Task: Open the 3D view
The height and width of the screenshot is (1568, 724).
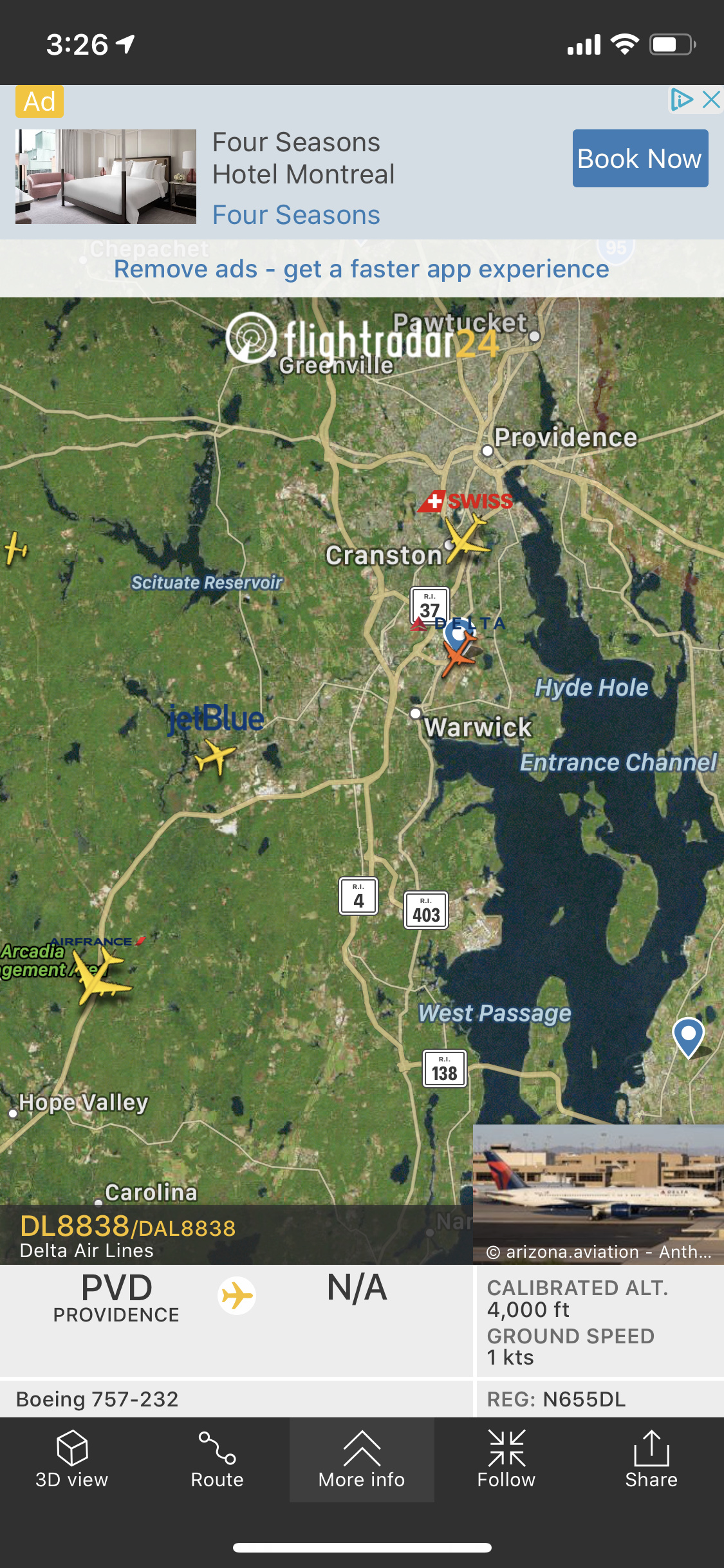Action: tap(71, 1459)
